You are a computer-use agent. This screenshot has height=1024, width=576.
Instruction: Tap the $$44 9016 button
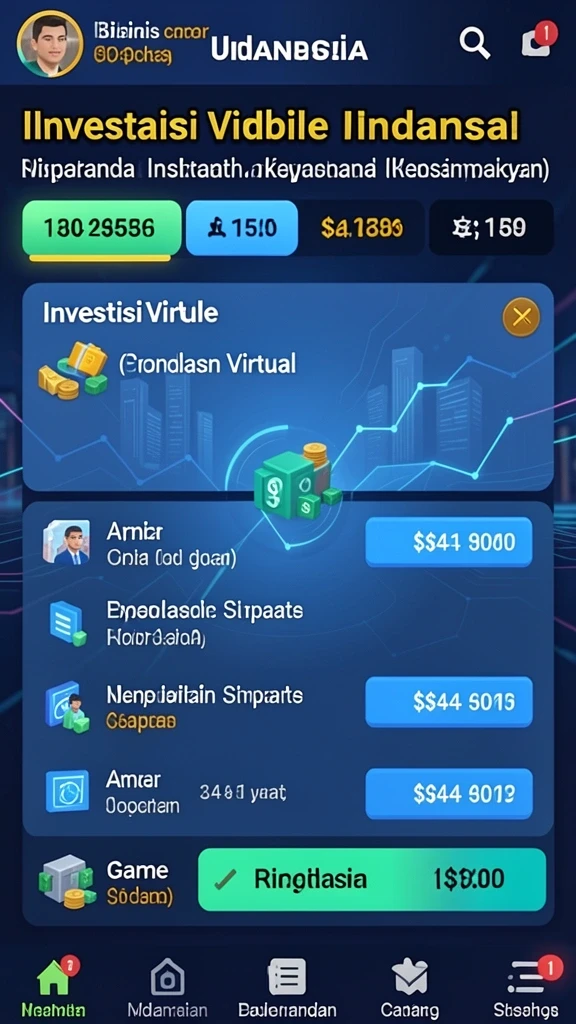point(449,701)
